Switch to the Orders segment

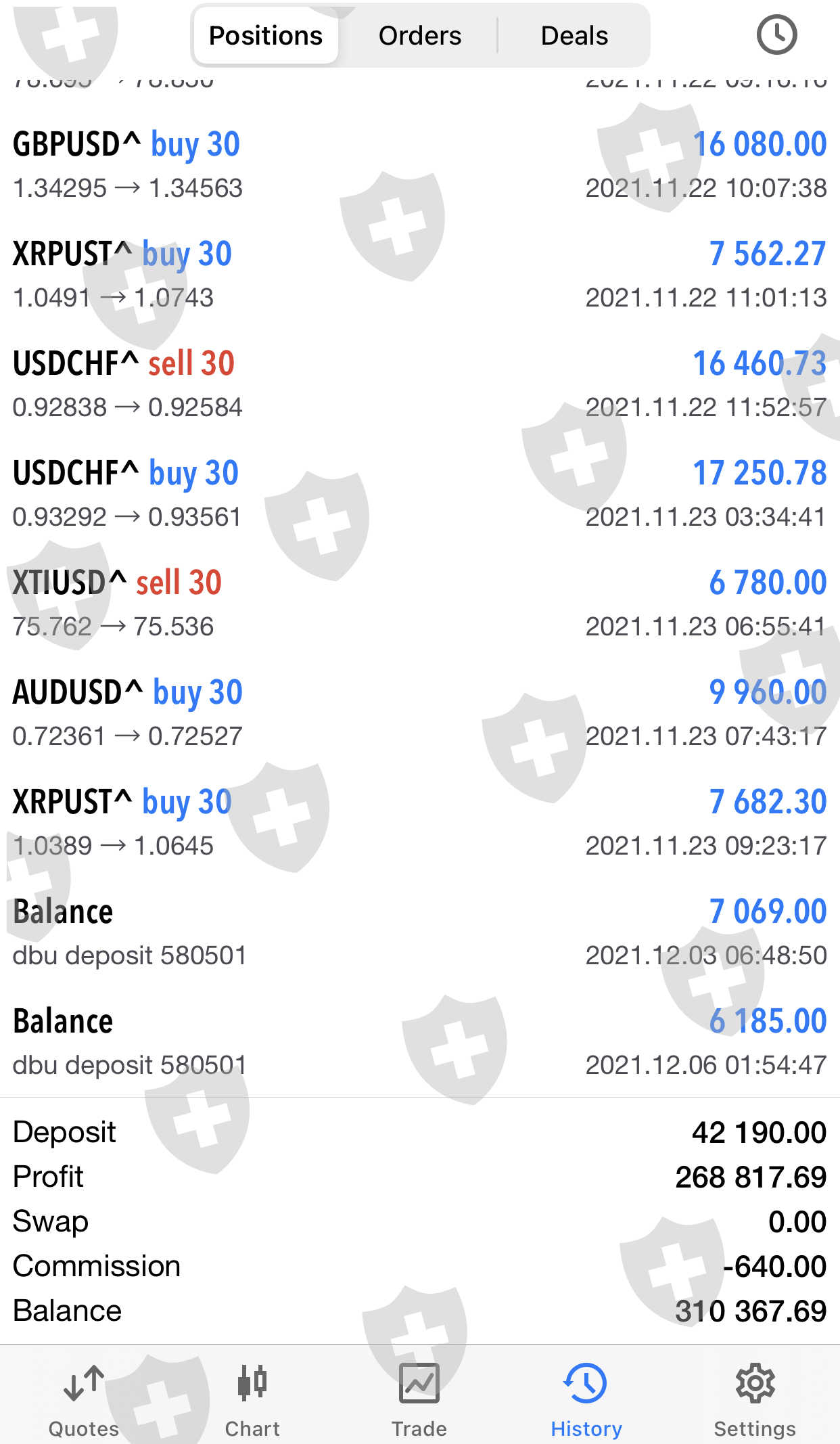tap(419, 36)
